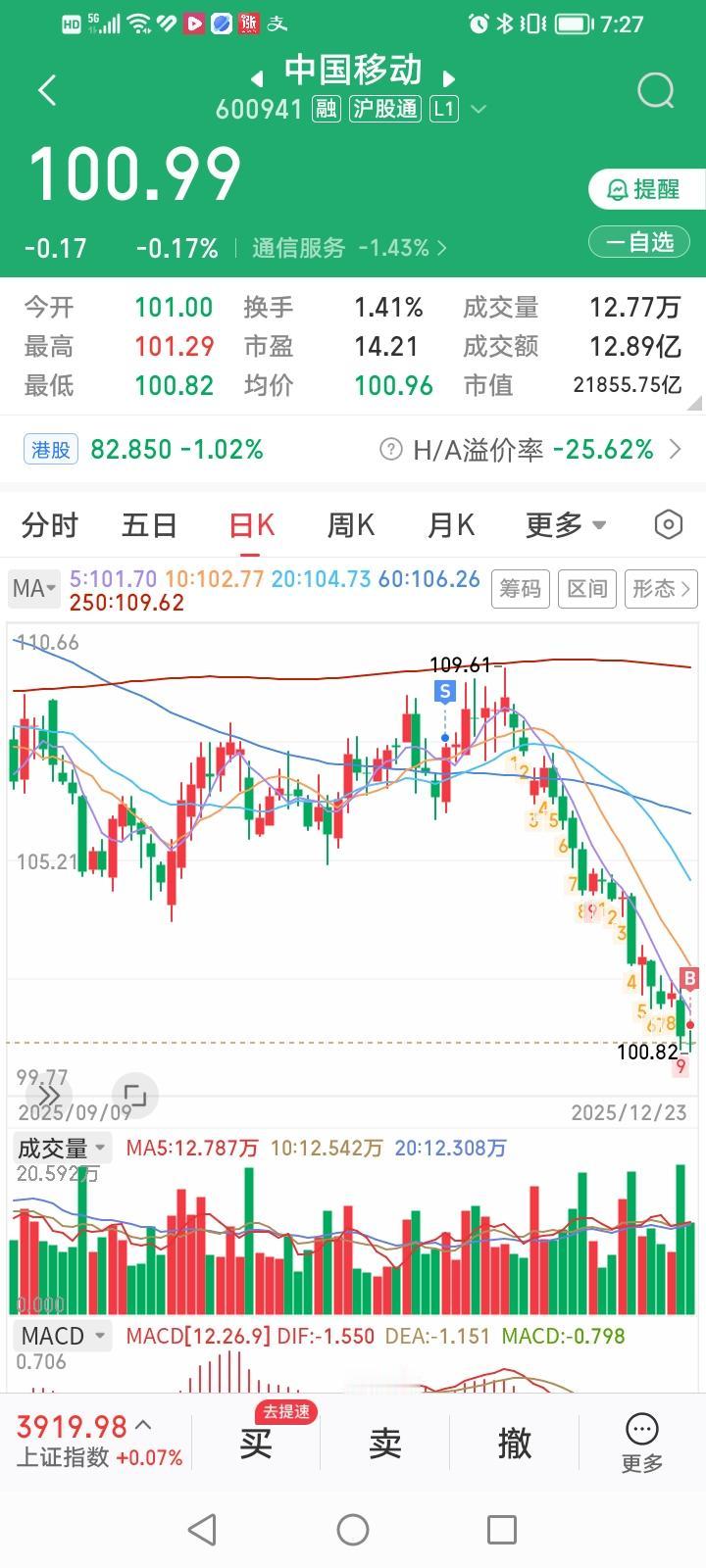
Task: Set a price alert via the 提醒 bell
Action: coord(644,189)
